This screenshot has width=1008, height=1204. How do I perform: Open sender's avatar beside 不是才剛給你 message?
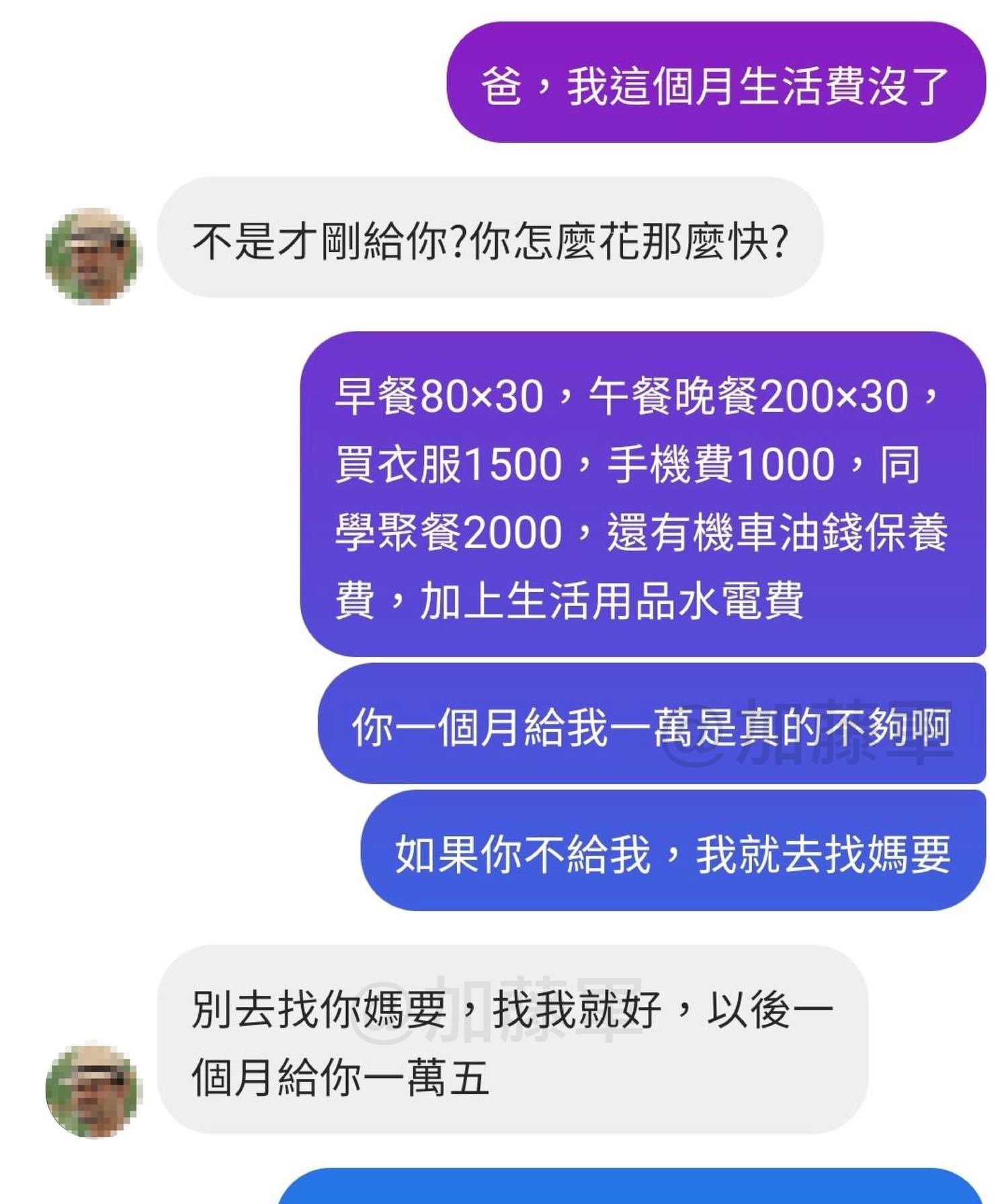pos(93,256)
